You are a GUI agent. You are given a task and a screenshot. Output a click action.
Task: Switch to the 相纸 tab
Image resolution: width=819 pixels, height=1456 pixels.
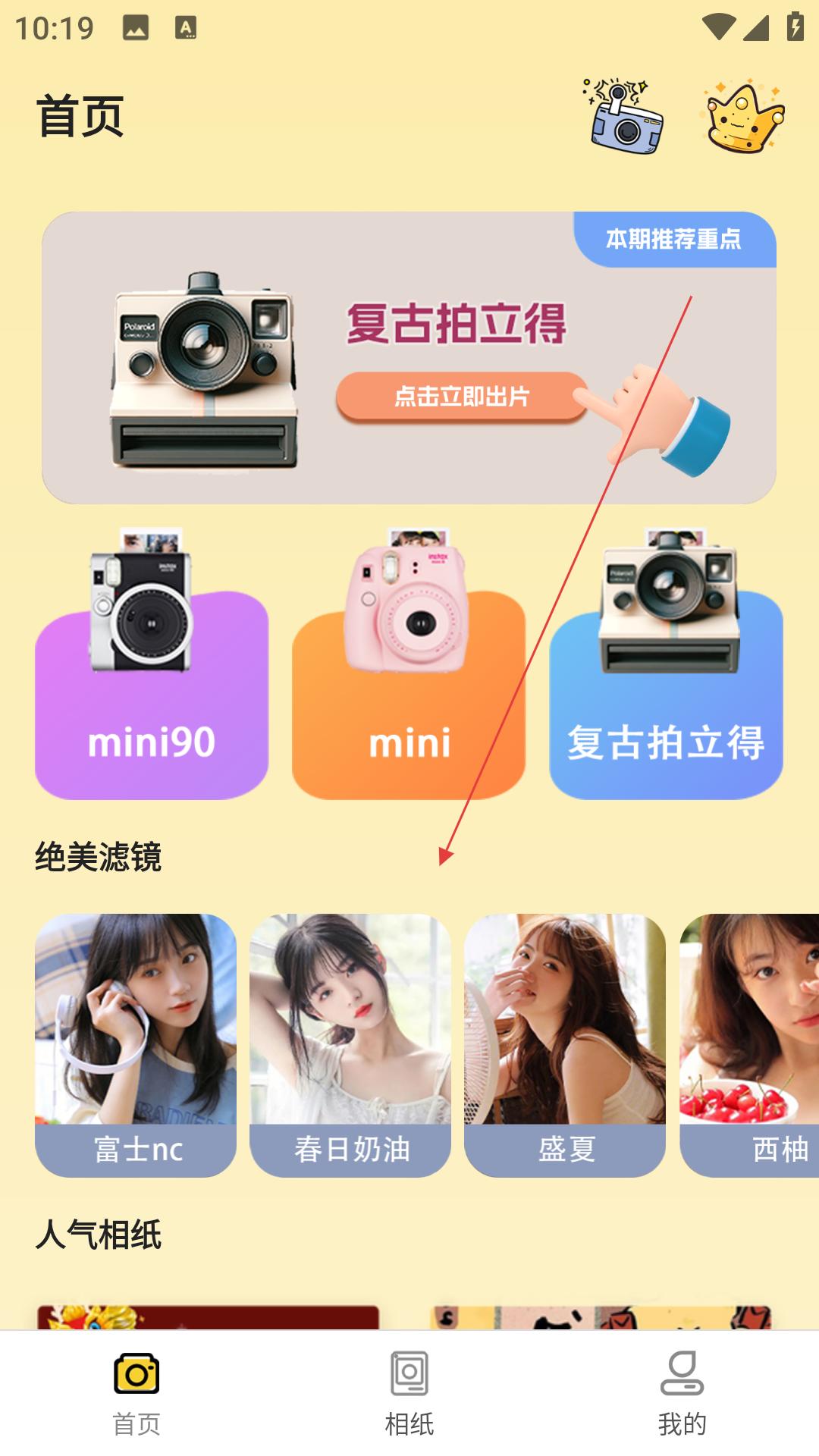coord(409,1394)
